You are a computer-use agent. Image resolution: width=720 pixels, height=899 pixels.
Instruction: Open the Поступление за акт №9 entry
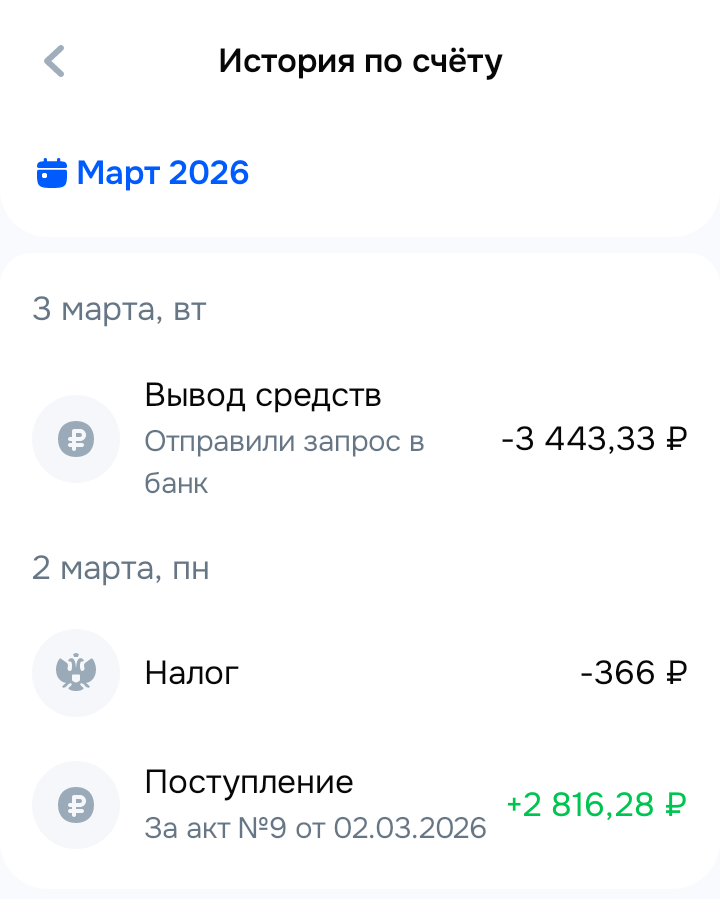[360, 804]
